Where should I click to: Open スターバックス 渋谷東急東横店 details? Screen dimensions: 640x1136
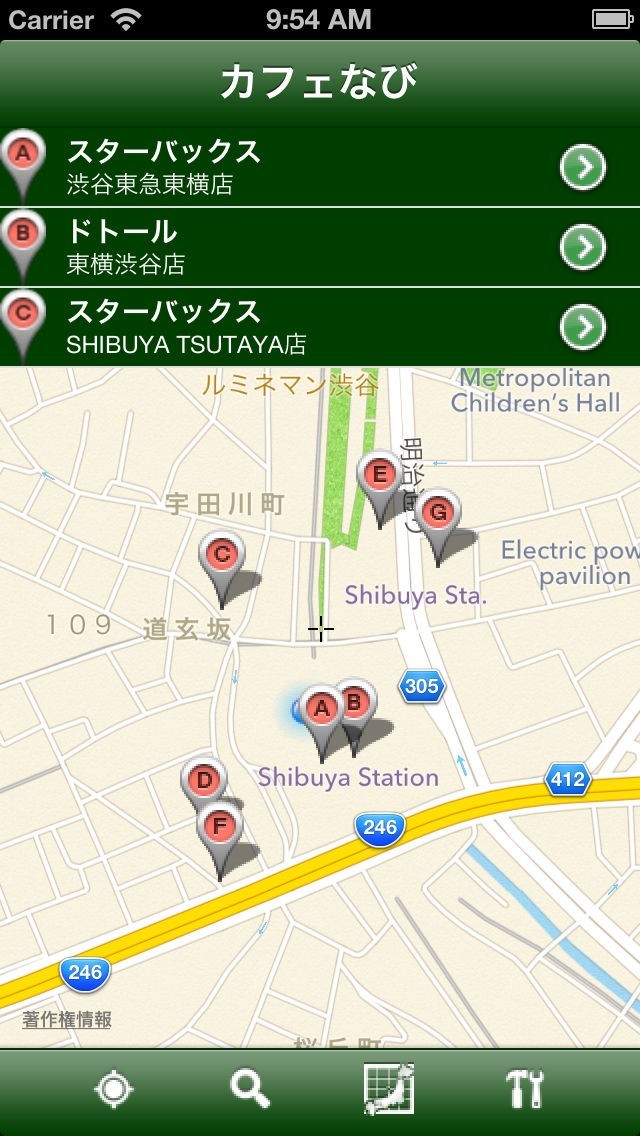pos(582,167)
